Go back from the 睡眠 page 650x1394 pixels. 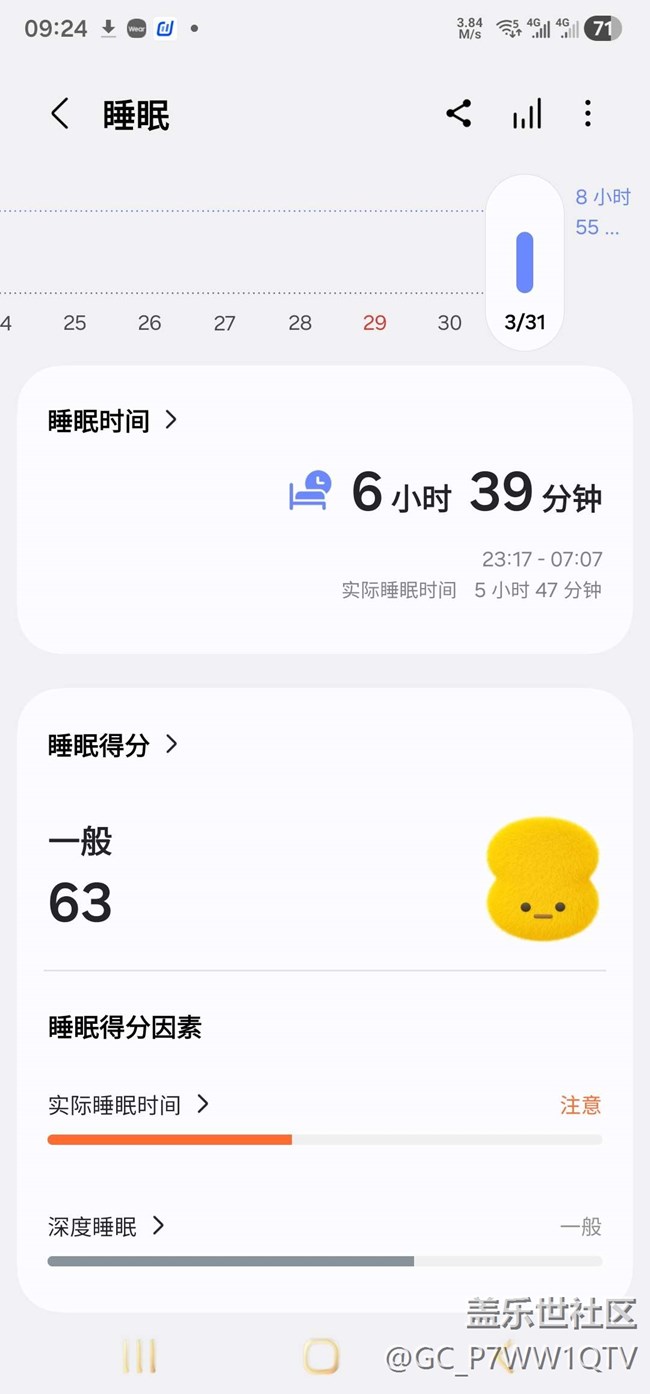[60, 114]
